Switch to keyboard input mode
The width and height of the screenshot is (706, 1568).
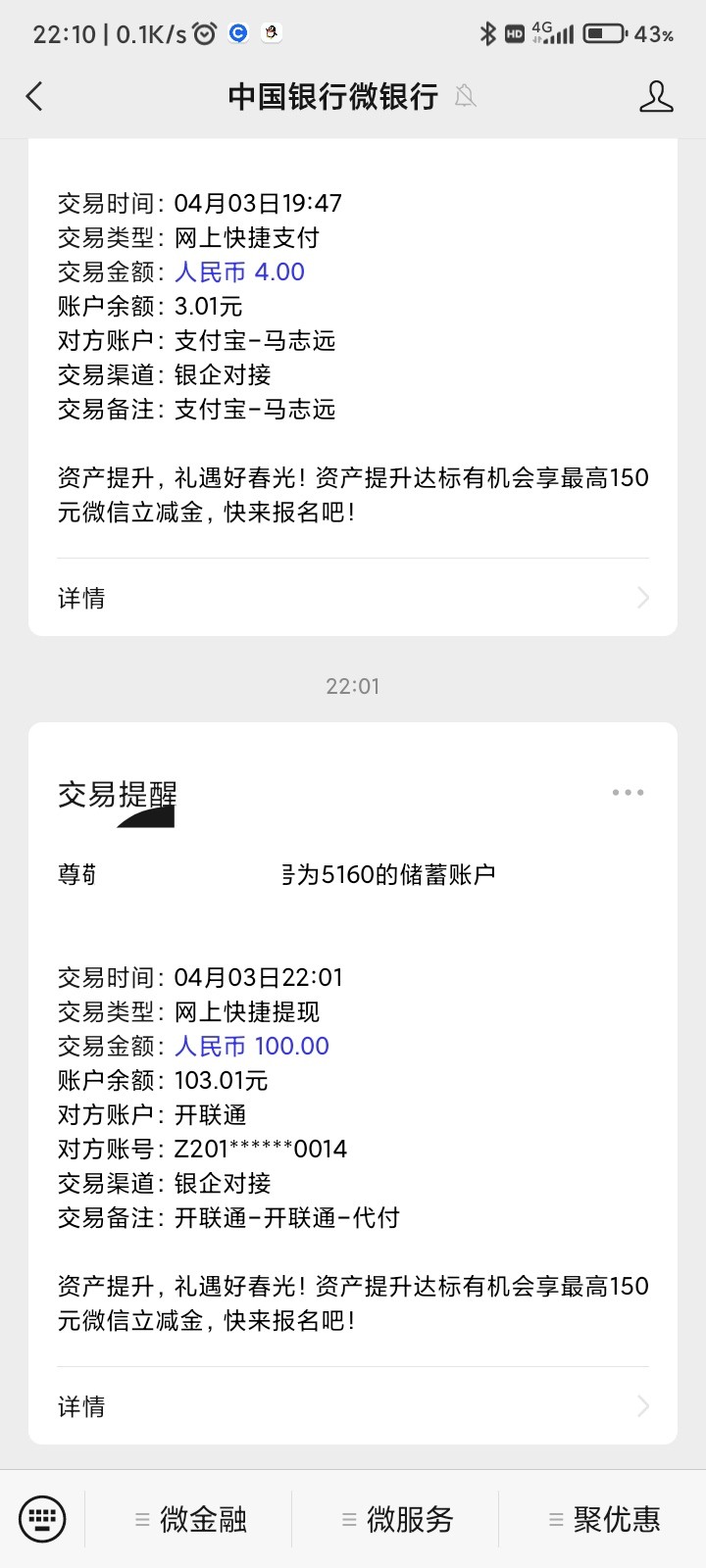(42, 1519)
